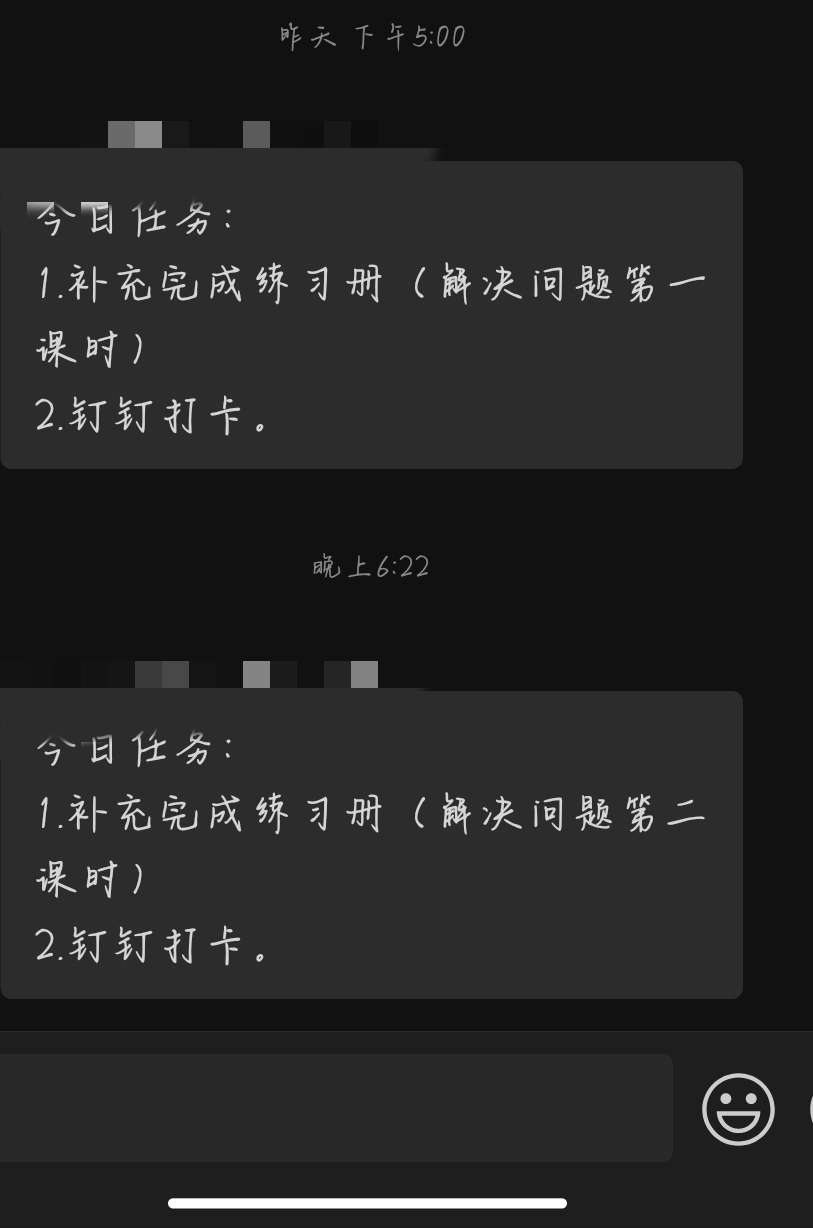Tap the message input field
The image size is (813, 1228).
click(335, 1108)
